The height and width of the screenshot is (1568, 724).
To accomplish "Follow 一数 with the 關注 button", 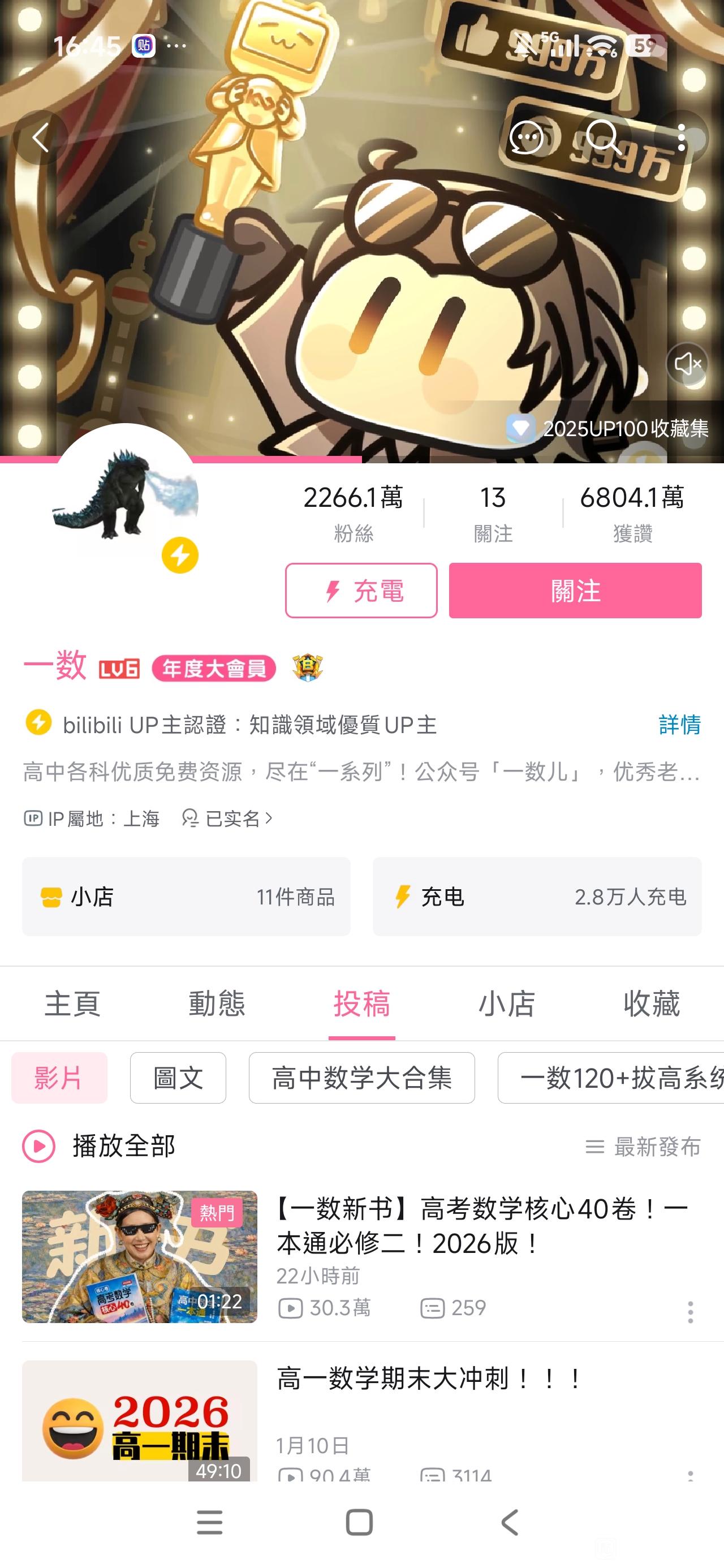I will click(575, 591).
